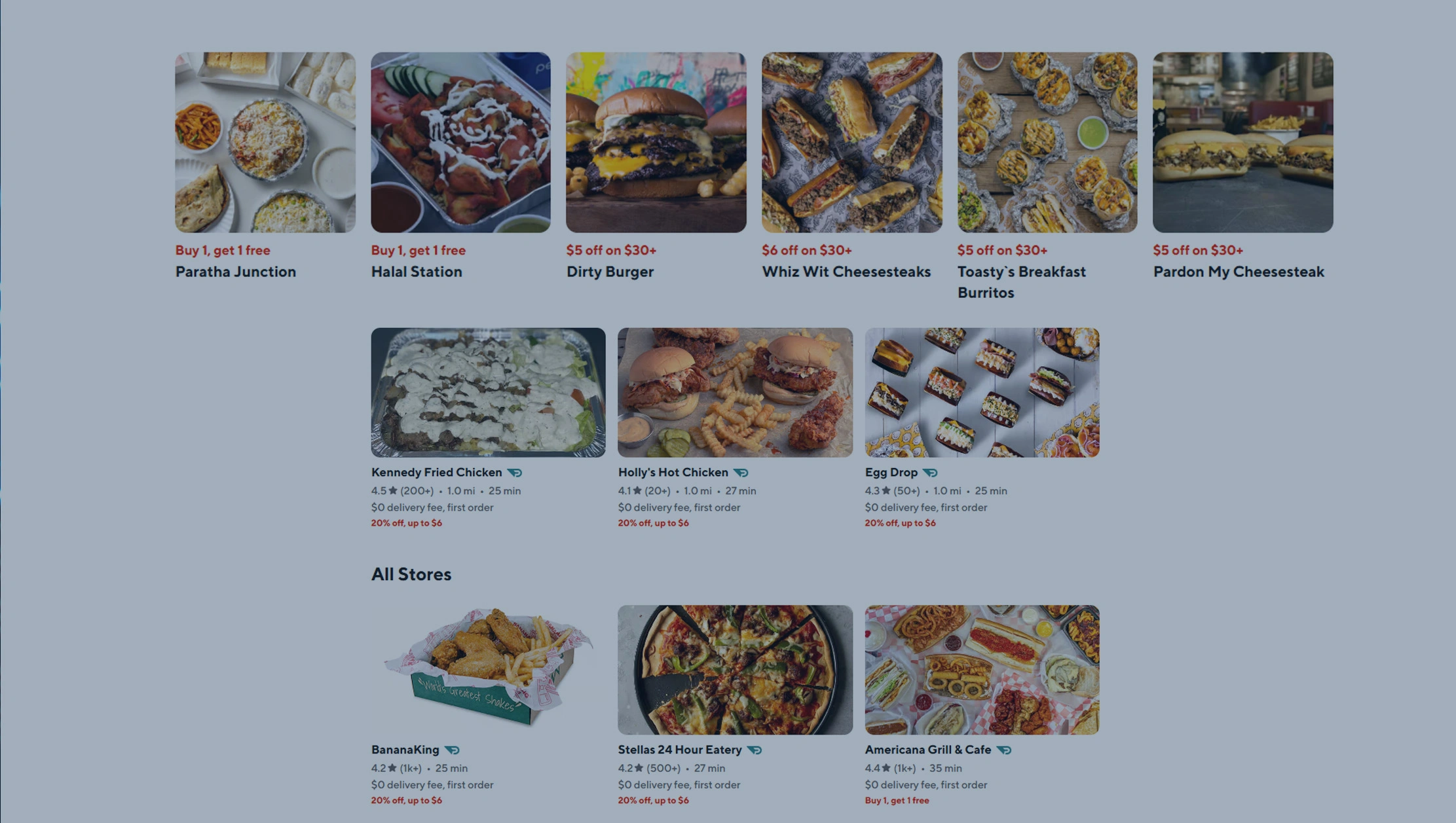This screenshot has height=823, width=1456.
Task: Open Americana Grill & Cafe
Action: pos(982,669)
